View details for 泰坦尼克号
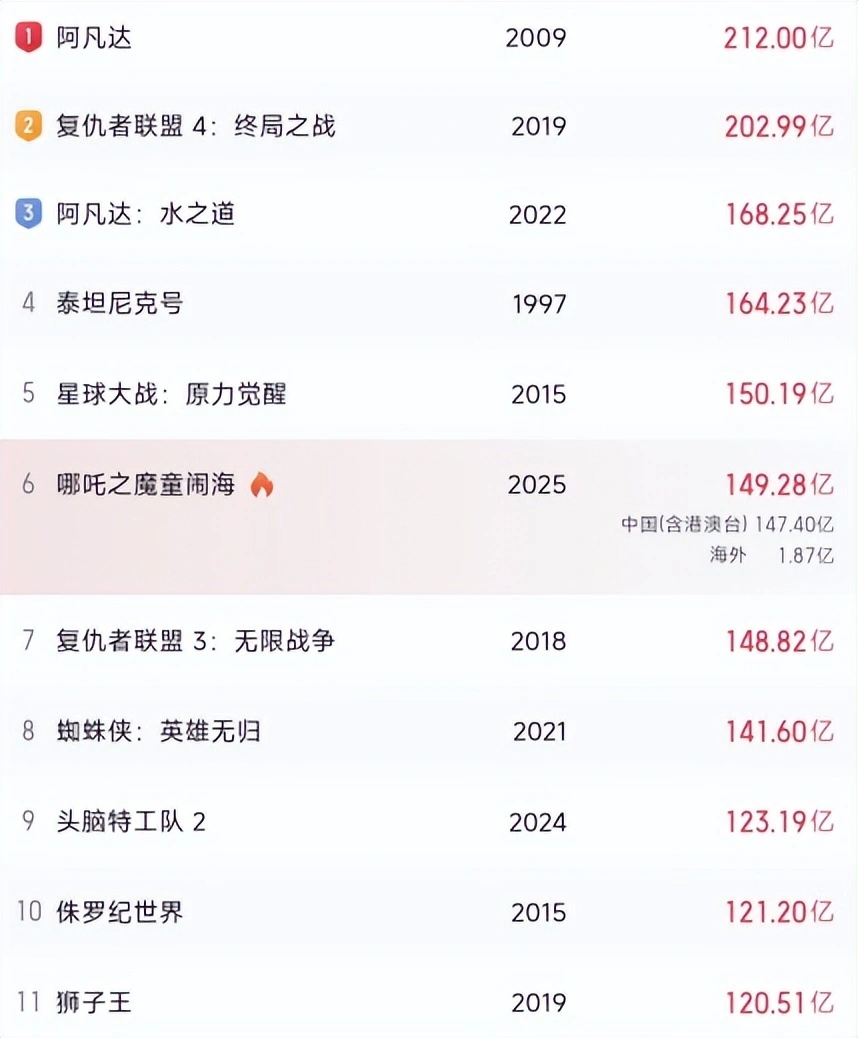The image size is (858, 1038). pos(120,304)
